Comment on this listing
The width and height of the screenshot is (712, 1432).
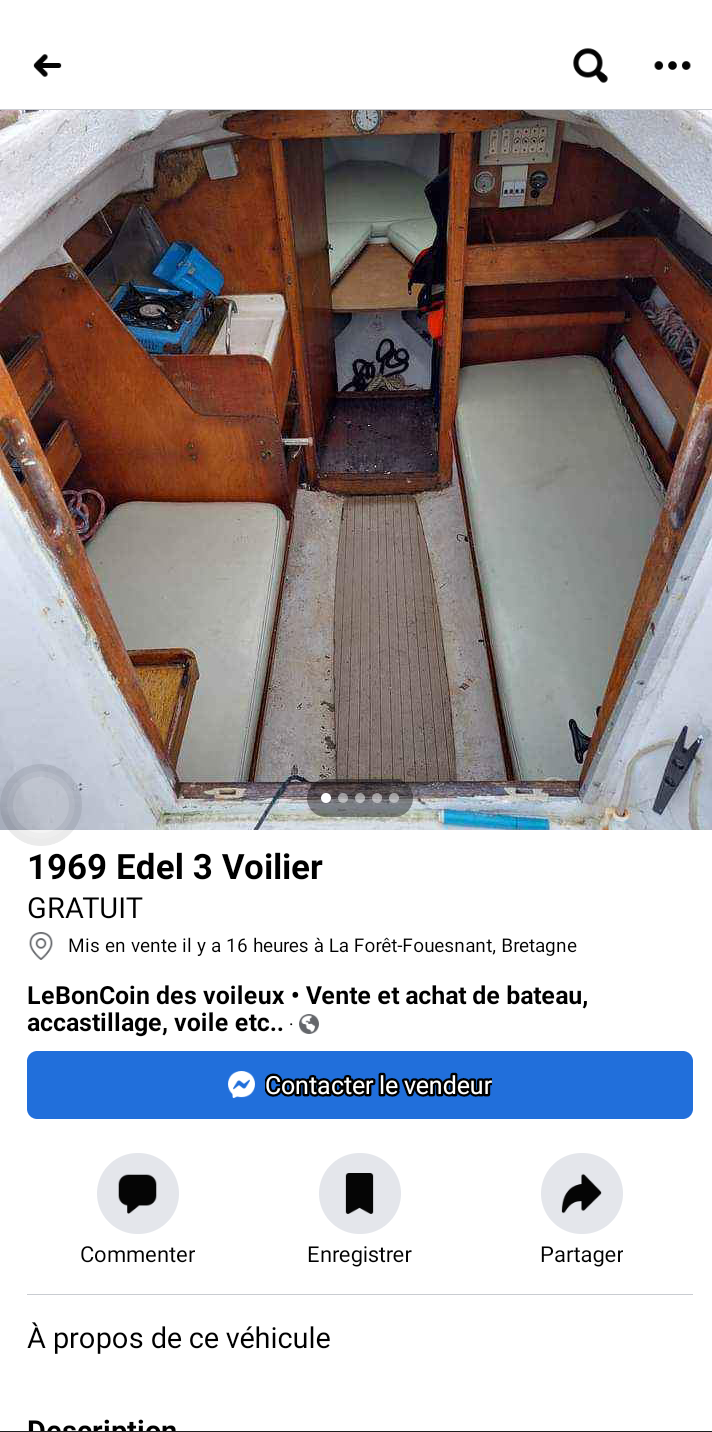click(x=138, y=1194)
